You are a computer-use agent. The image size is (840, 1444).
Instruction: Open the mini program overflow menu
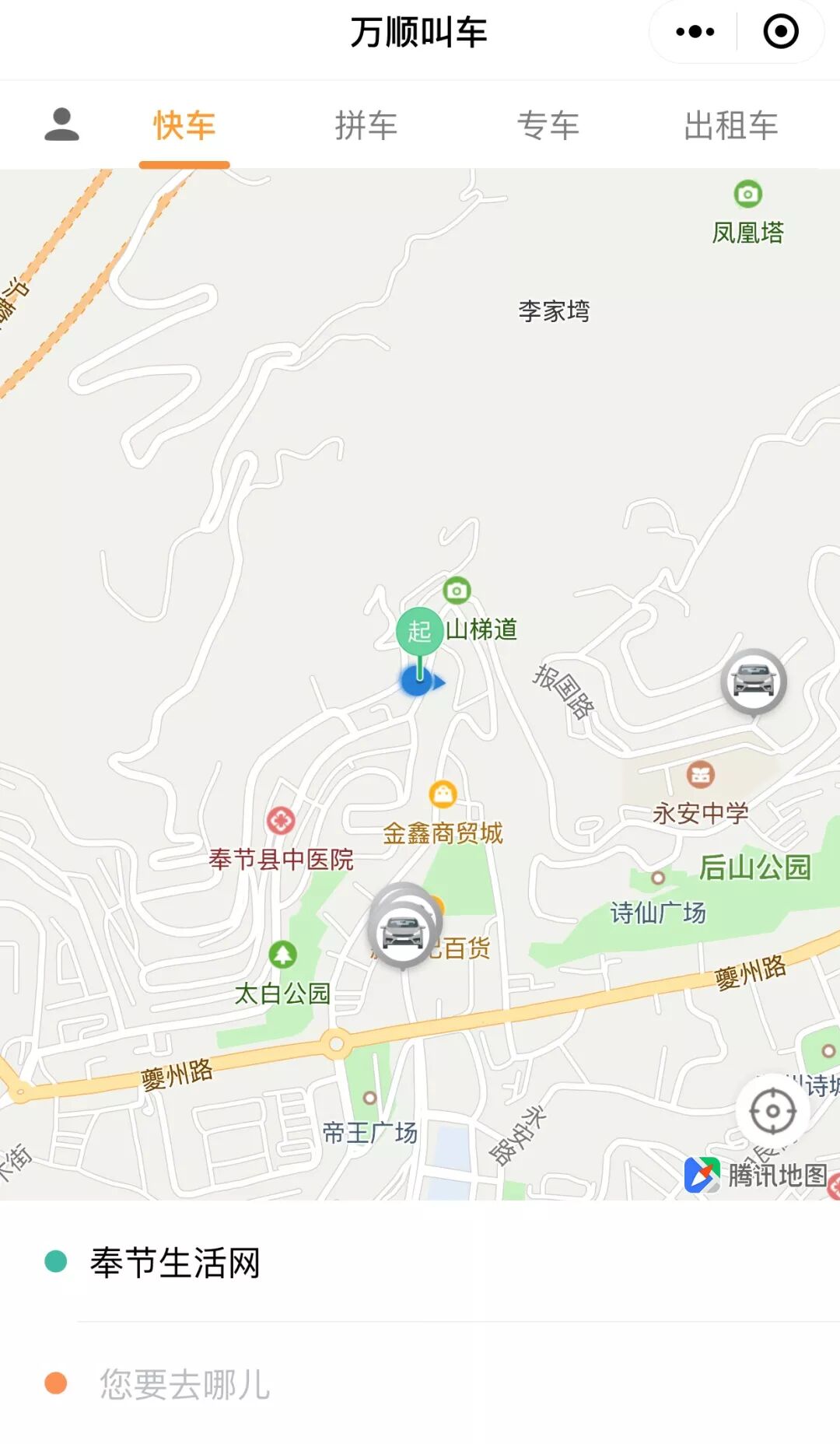pos(695,32)
